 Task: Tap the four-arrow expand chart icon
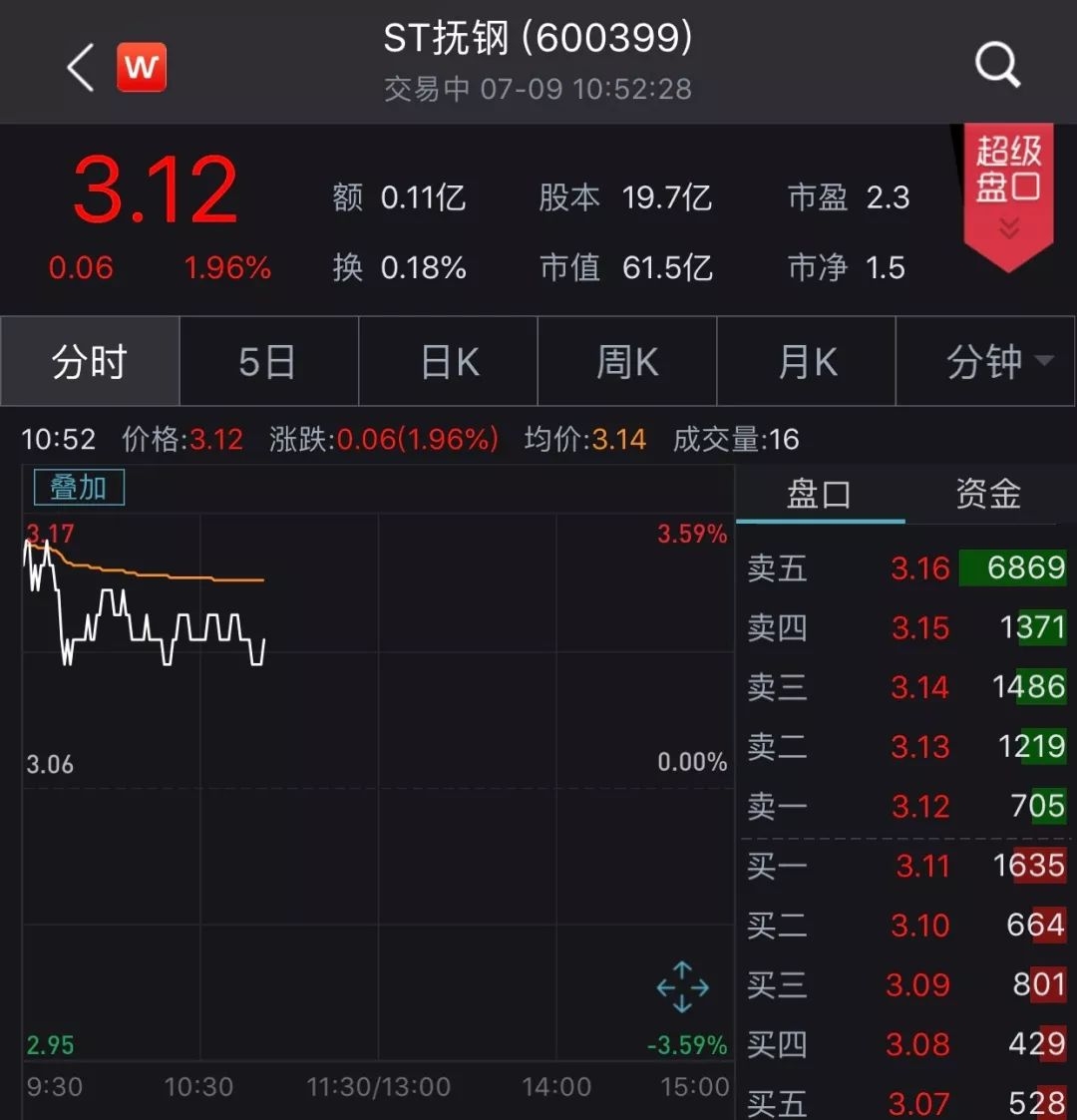click(683, 987)
